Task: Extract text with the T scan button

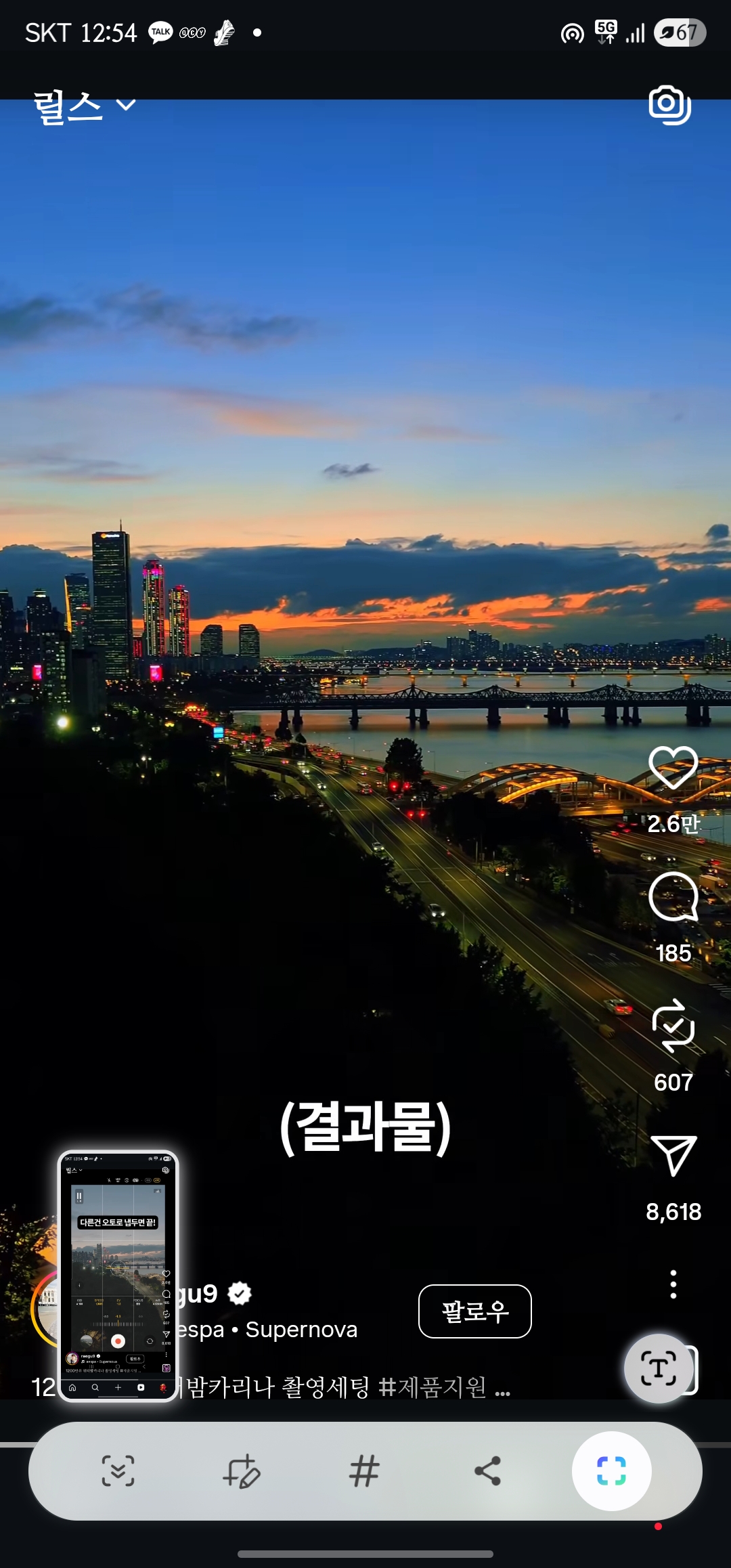Action: click(x=659, y=1368)
